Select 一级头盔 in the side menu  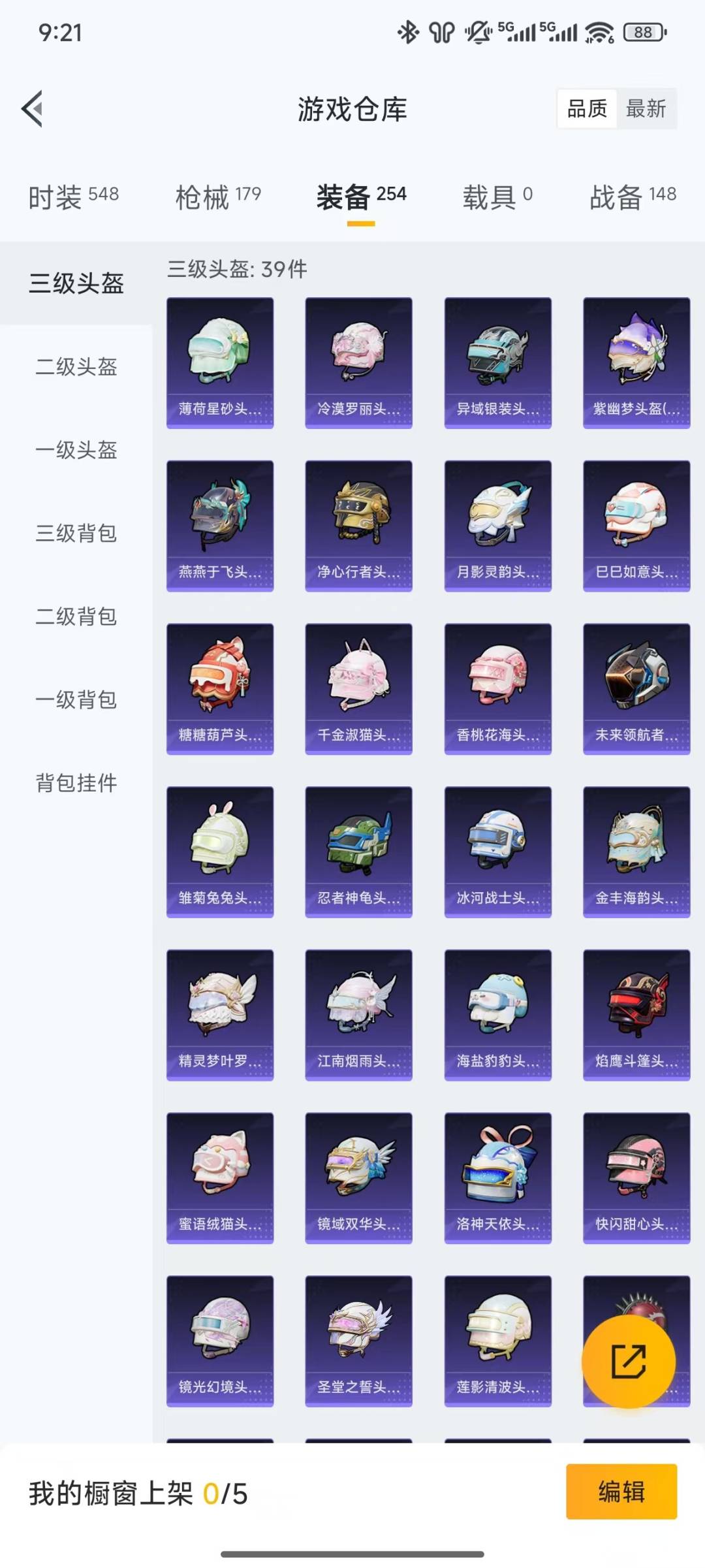click(x=76, y=450)
